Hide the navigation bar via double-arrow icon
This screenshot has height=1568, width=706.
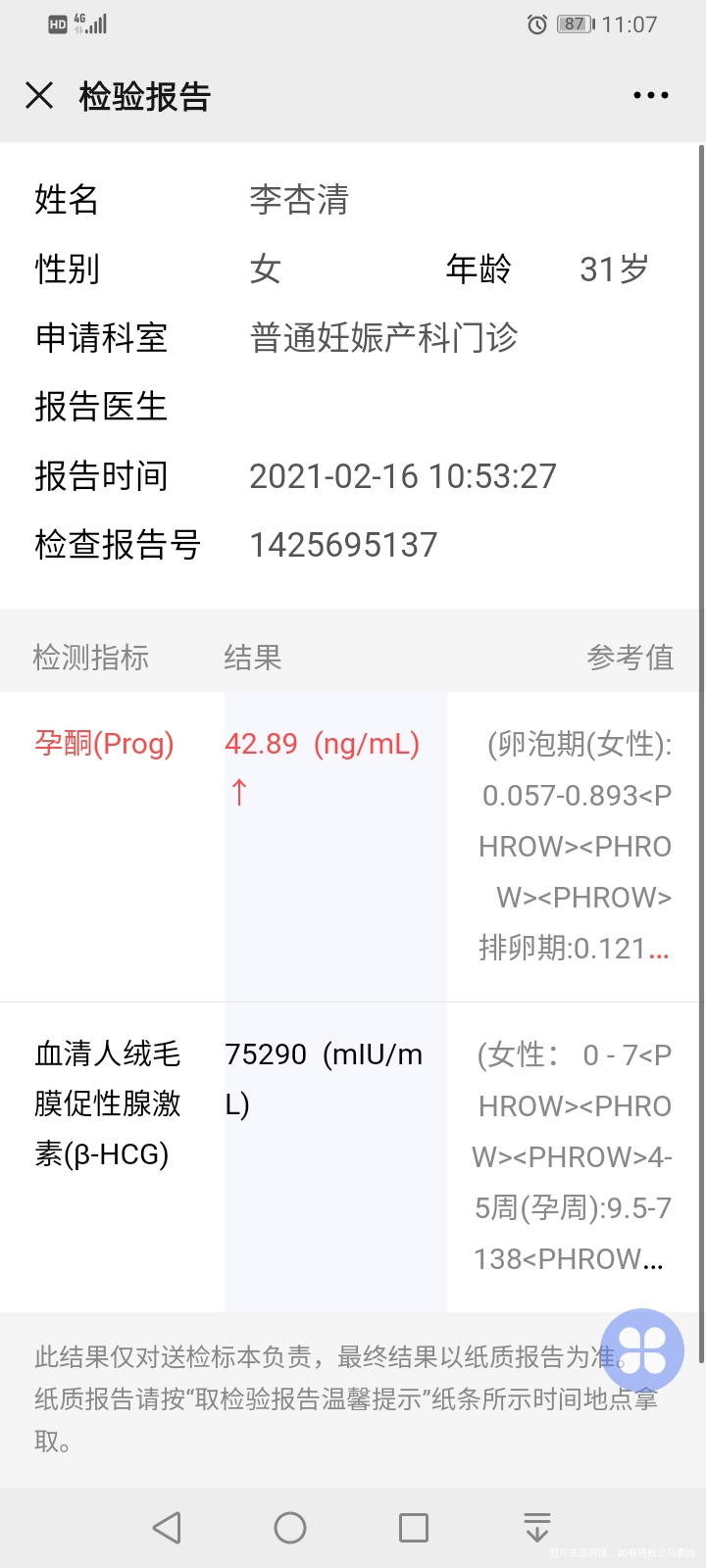(536, 1526)
